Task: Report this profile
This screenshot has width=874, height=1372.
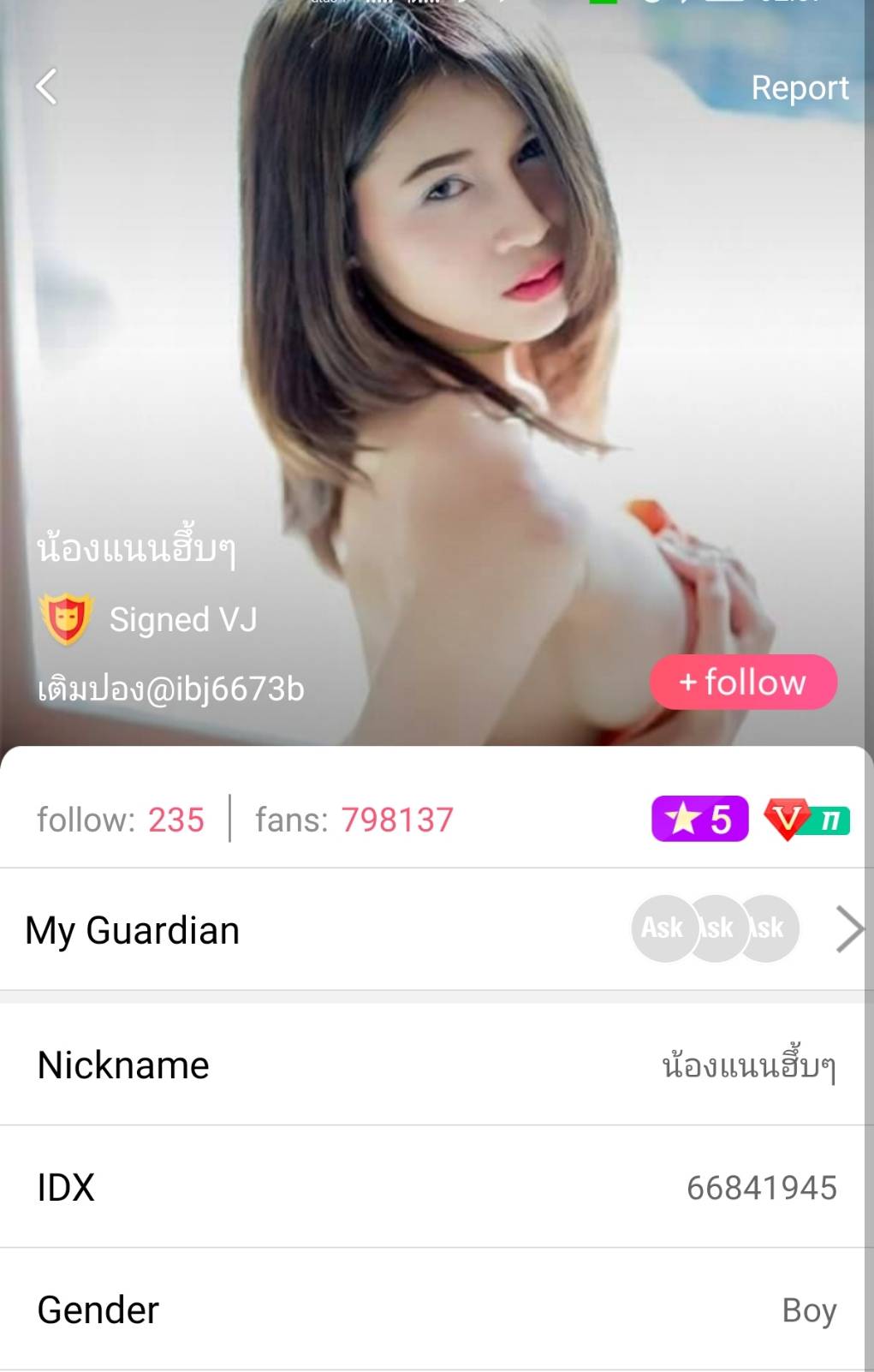Action: click(800, 87)
